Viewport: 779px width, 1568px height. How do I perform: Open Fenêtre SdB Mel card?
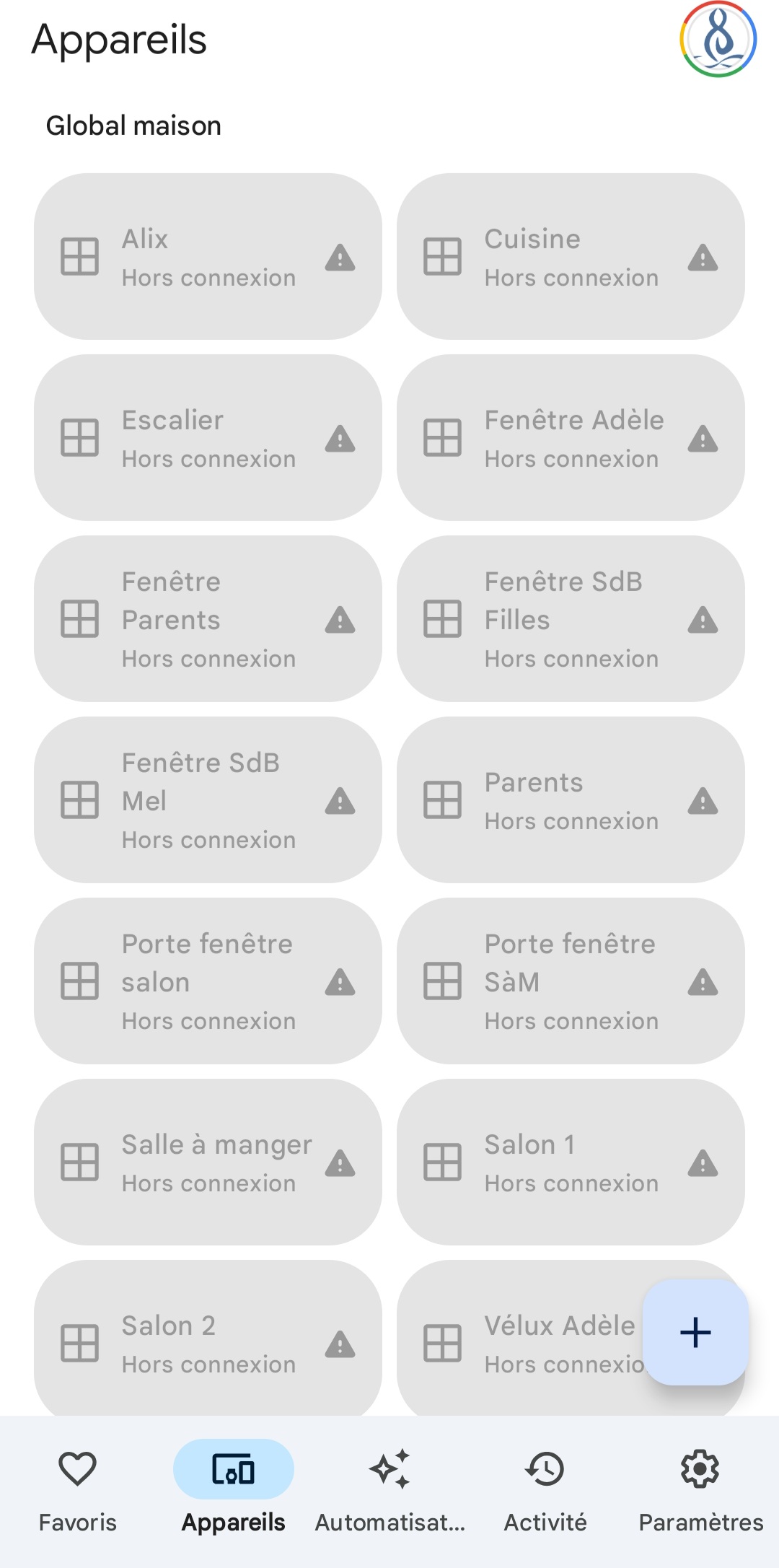[208, 800]
